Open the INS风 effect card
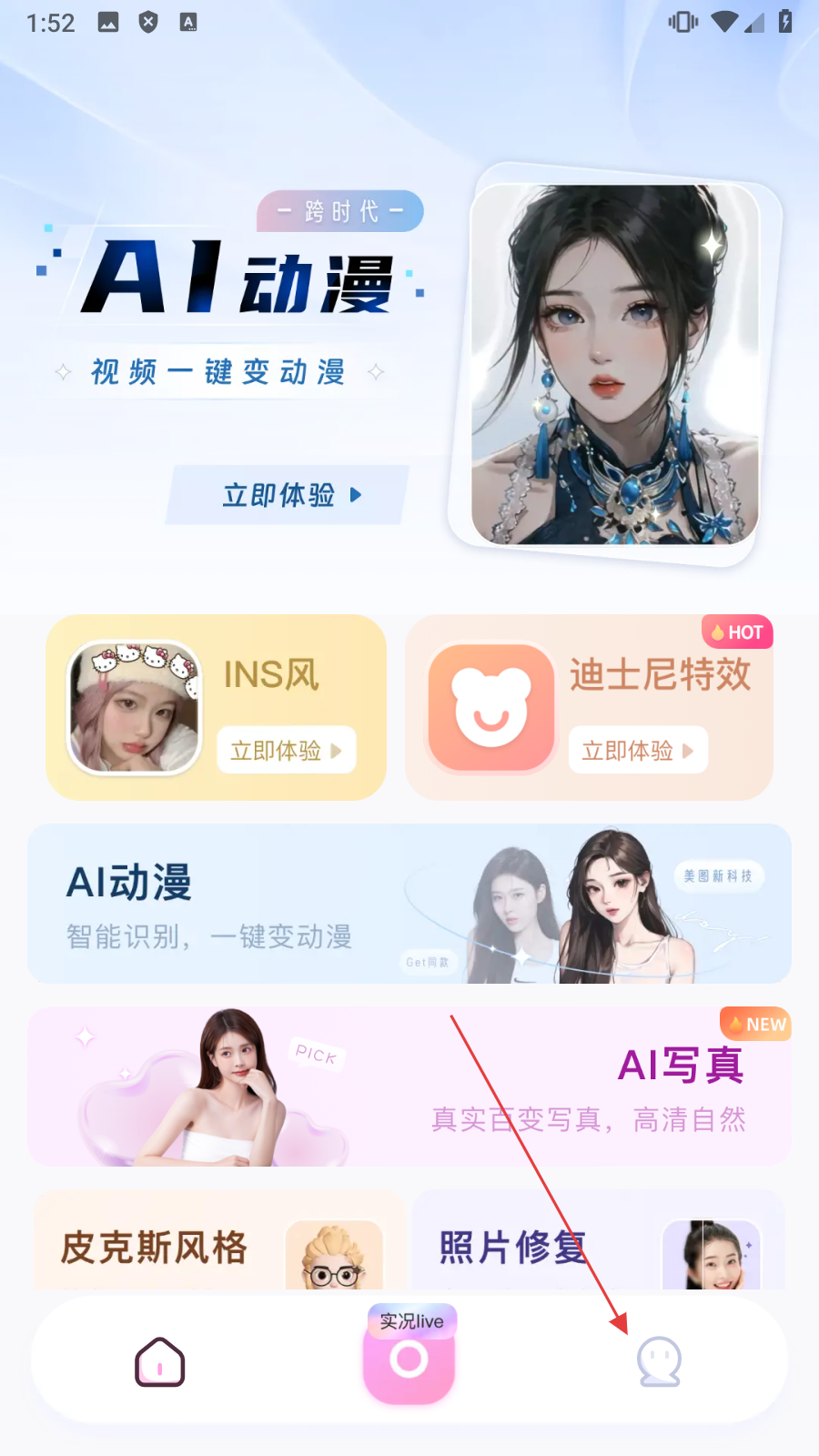 (217, 708)
